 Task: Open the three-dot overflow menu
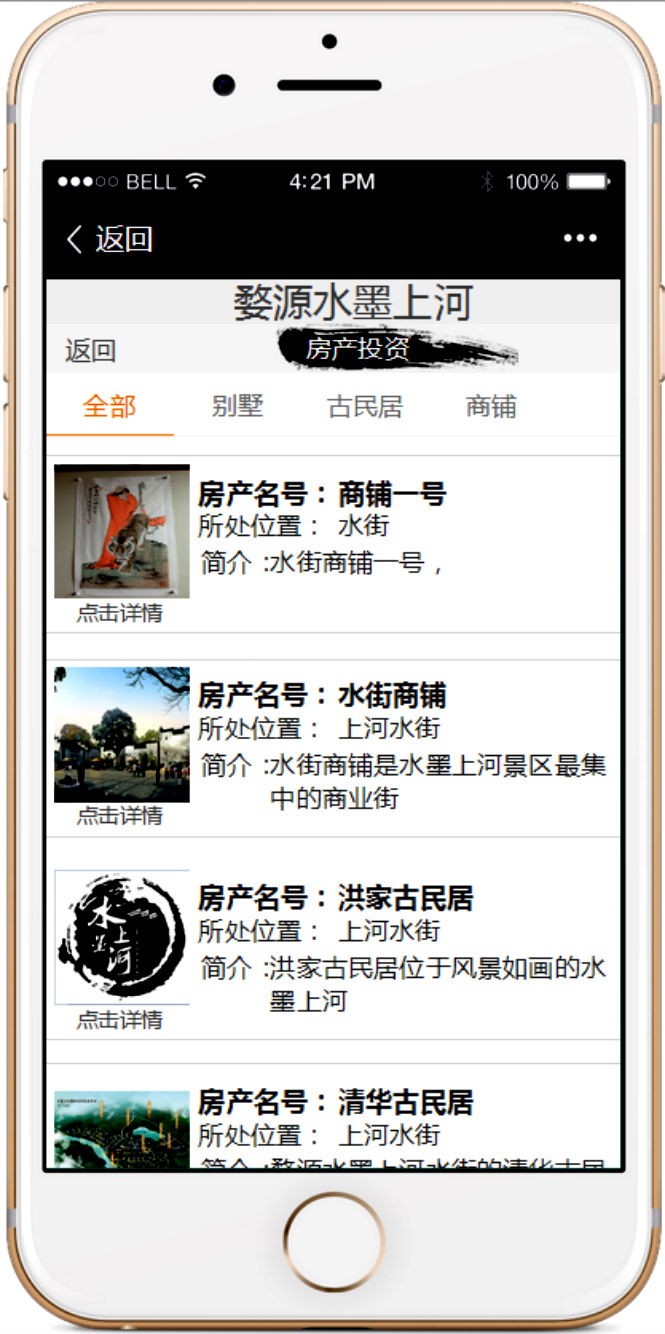pyautogui.click(x=580, y=239)
